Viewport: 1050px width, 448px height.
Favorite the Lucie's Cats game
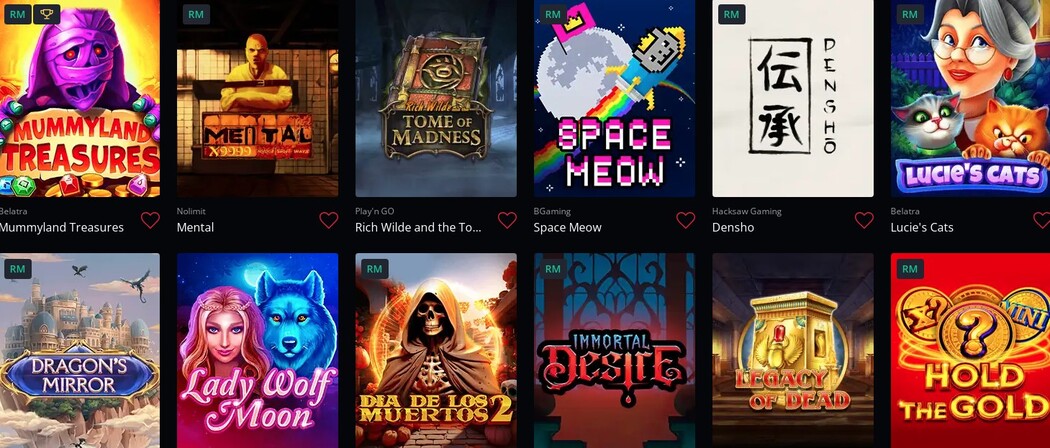point(1042,220)
